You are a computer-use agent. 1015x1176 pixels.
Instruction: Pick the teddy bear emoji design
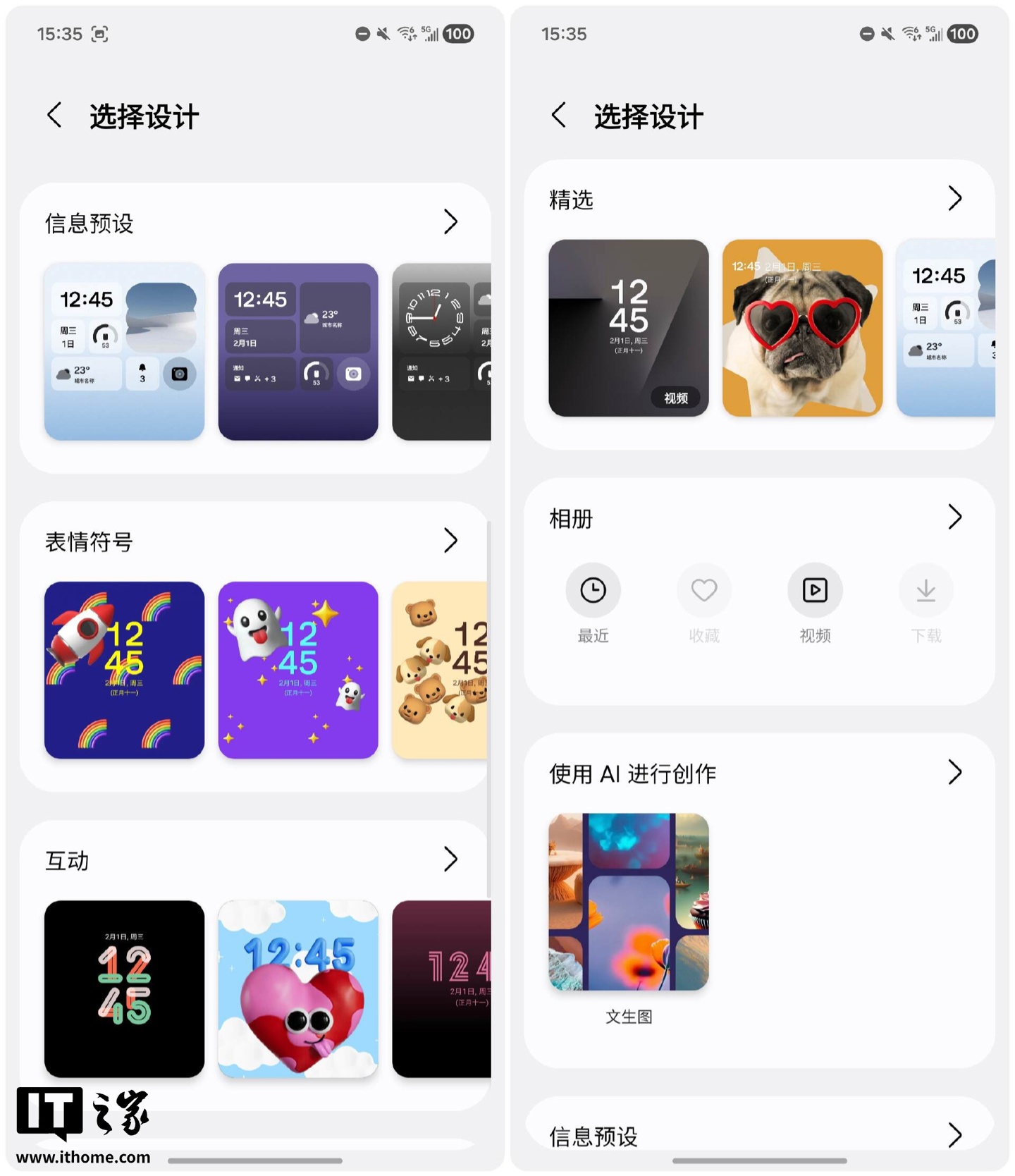(440, 670)
